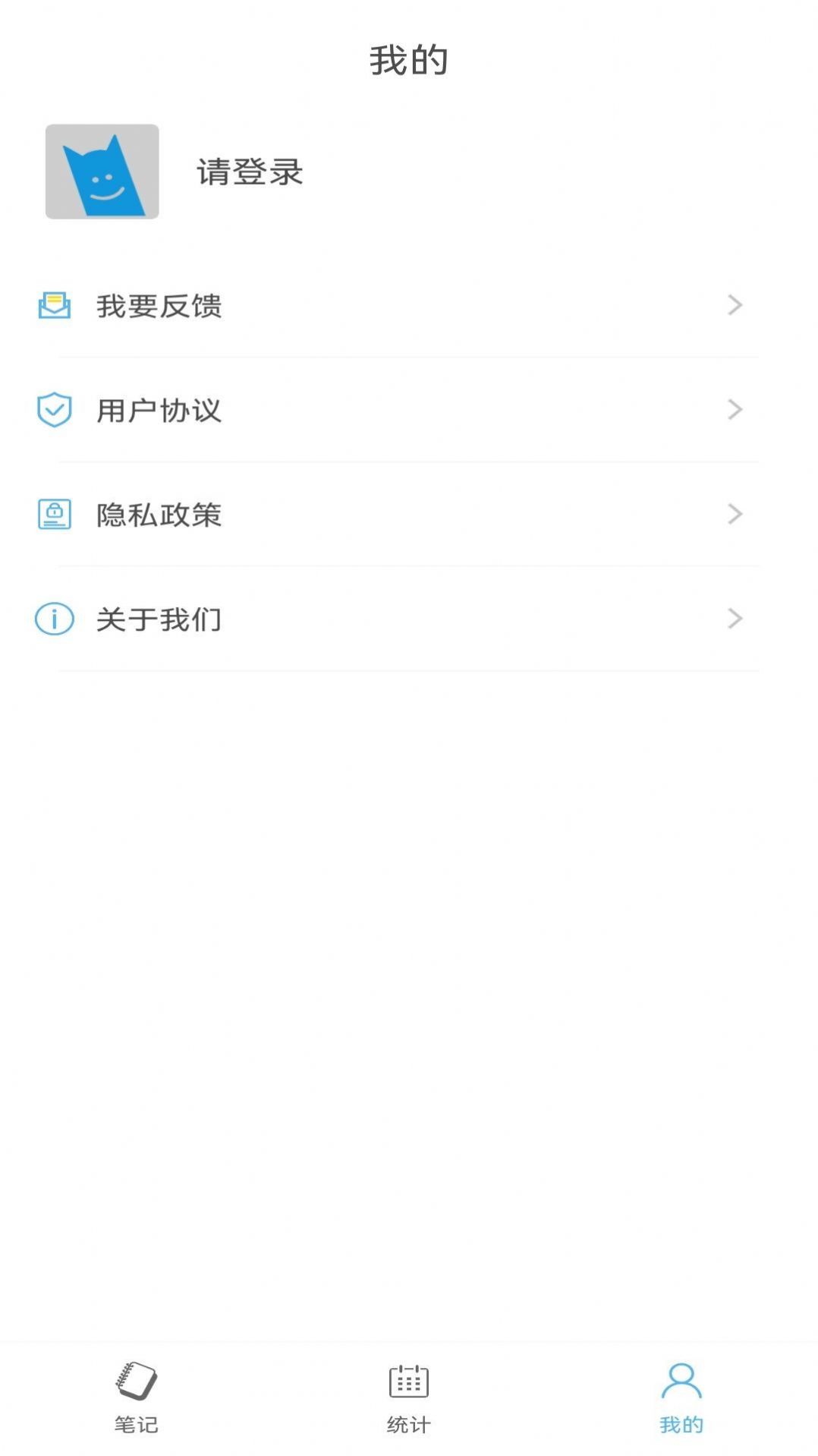Open the 用户协议 user agreement
The width and height of the screenshot is (818, 1456).
[159, 411]
